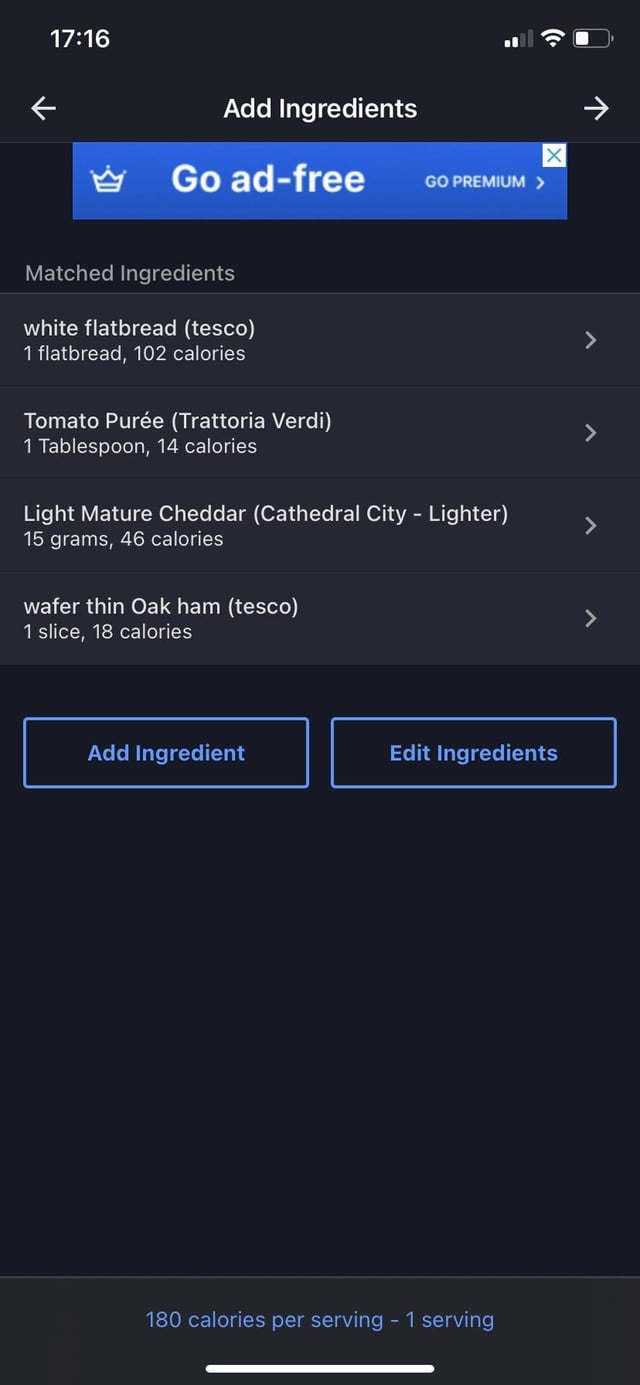Tap the Edit Ingredients button
This screenshot has width=640, height=1385.
pyautogui.click(x=474, y=753)
